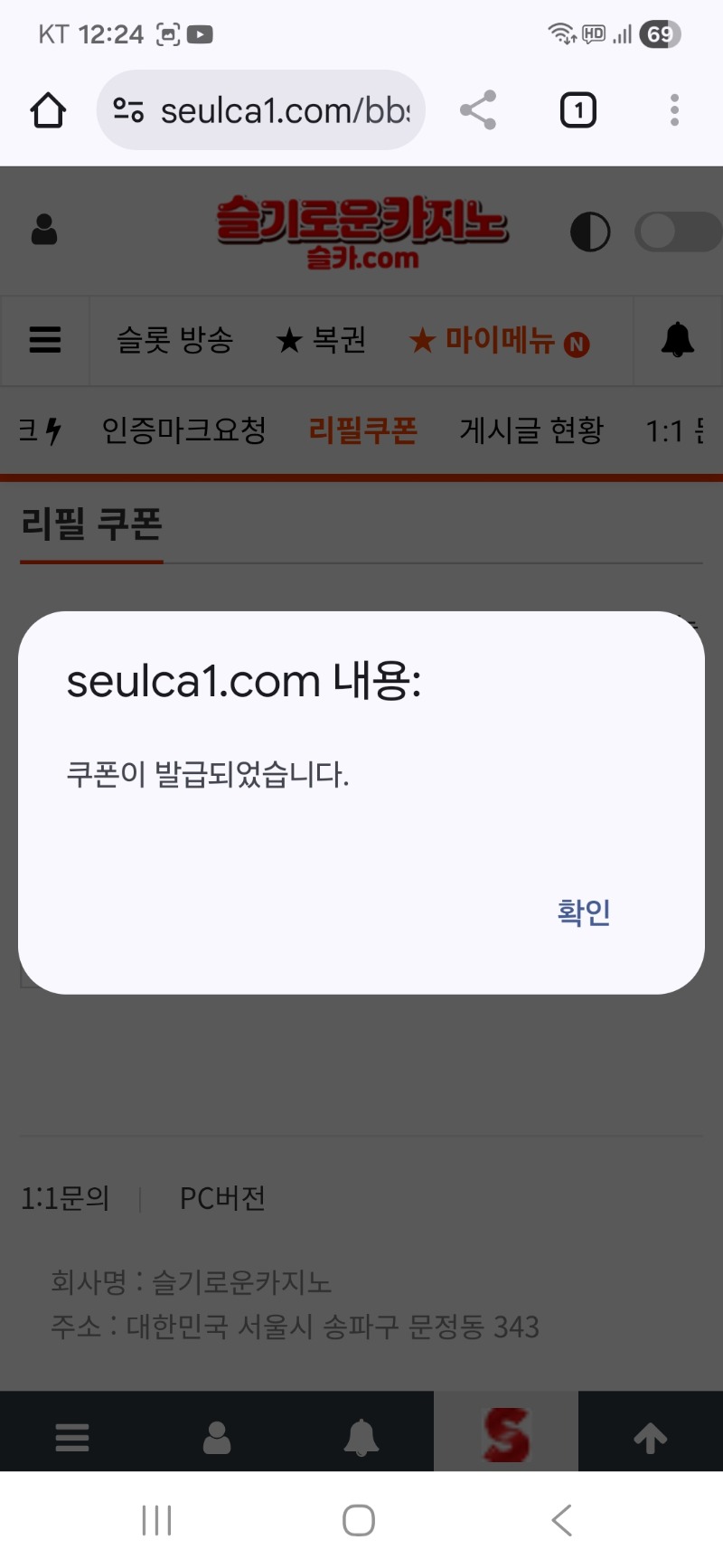This screenshot has width=723, height=1568.
Task: Open the browser home page
Action: pyautogui.click(x=48, y=110)
